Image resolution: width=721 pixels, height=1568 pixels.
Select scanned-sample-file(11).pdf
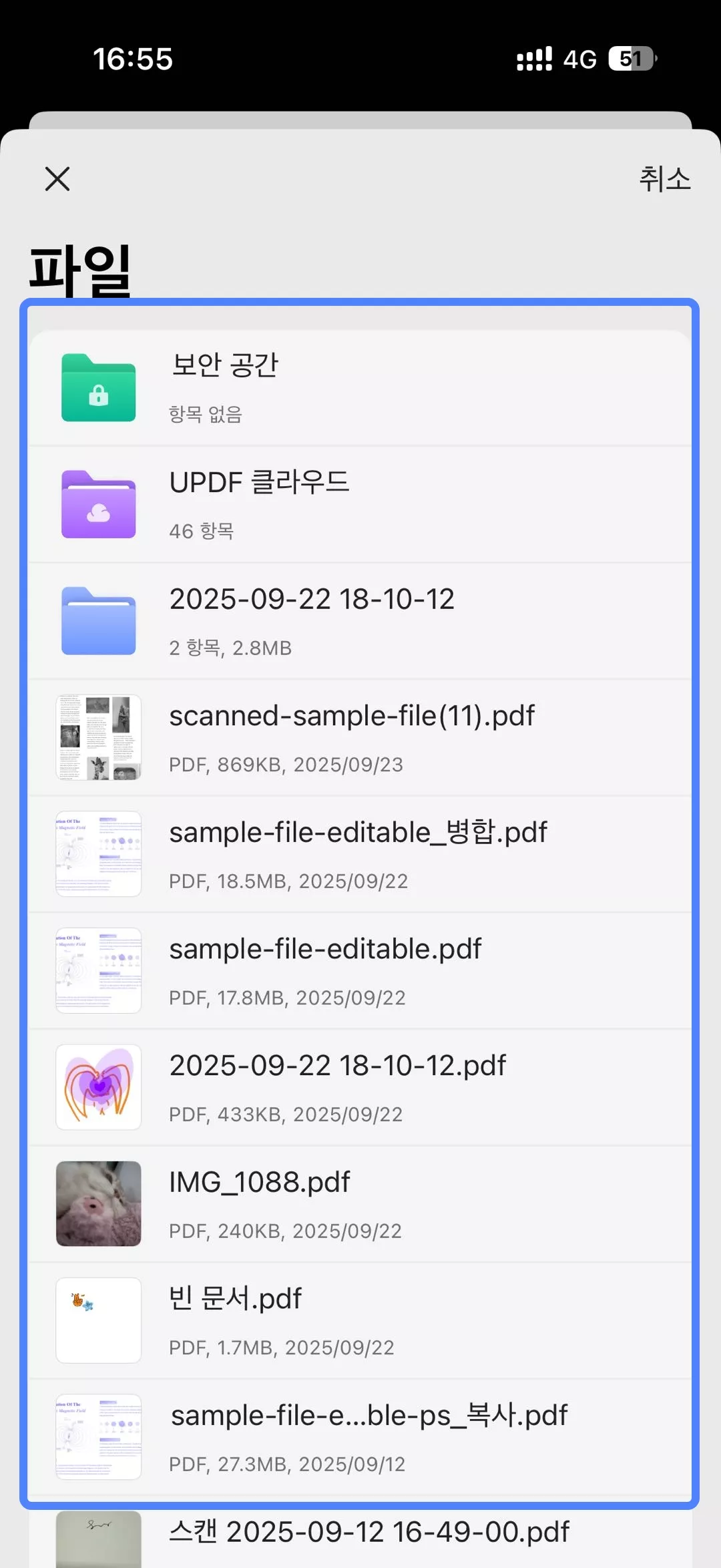(x=359, y=738)
